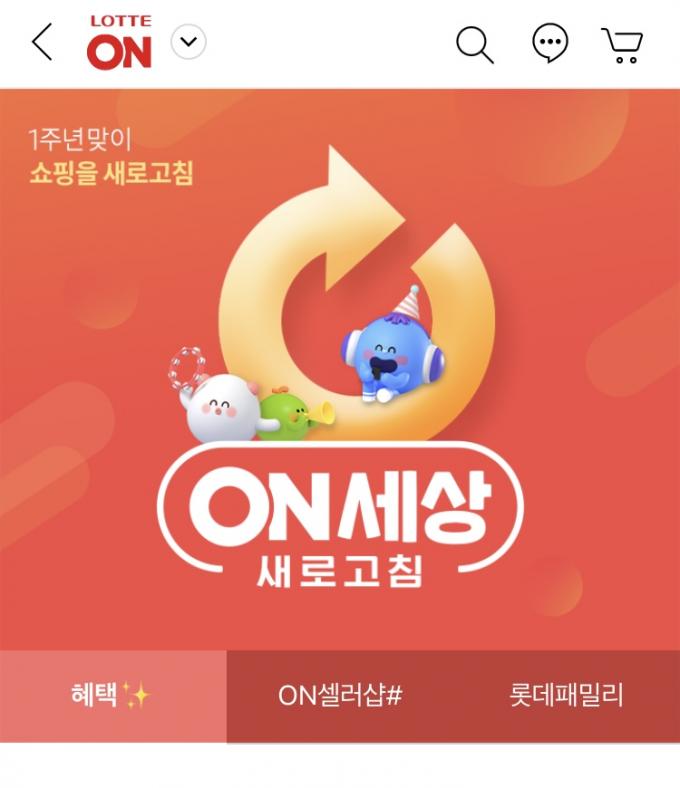Switch to the 롯데패밀리 tab
680x788 pixels.
[566, 696]
